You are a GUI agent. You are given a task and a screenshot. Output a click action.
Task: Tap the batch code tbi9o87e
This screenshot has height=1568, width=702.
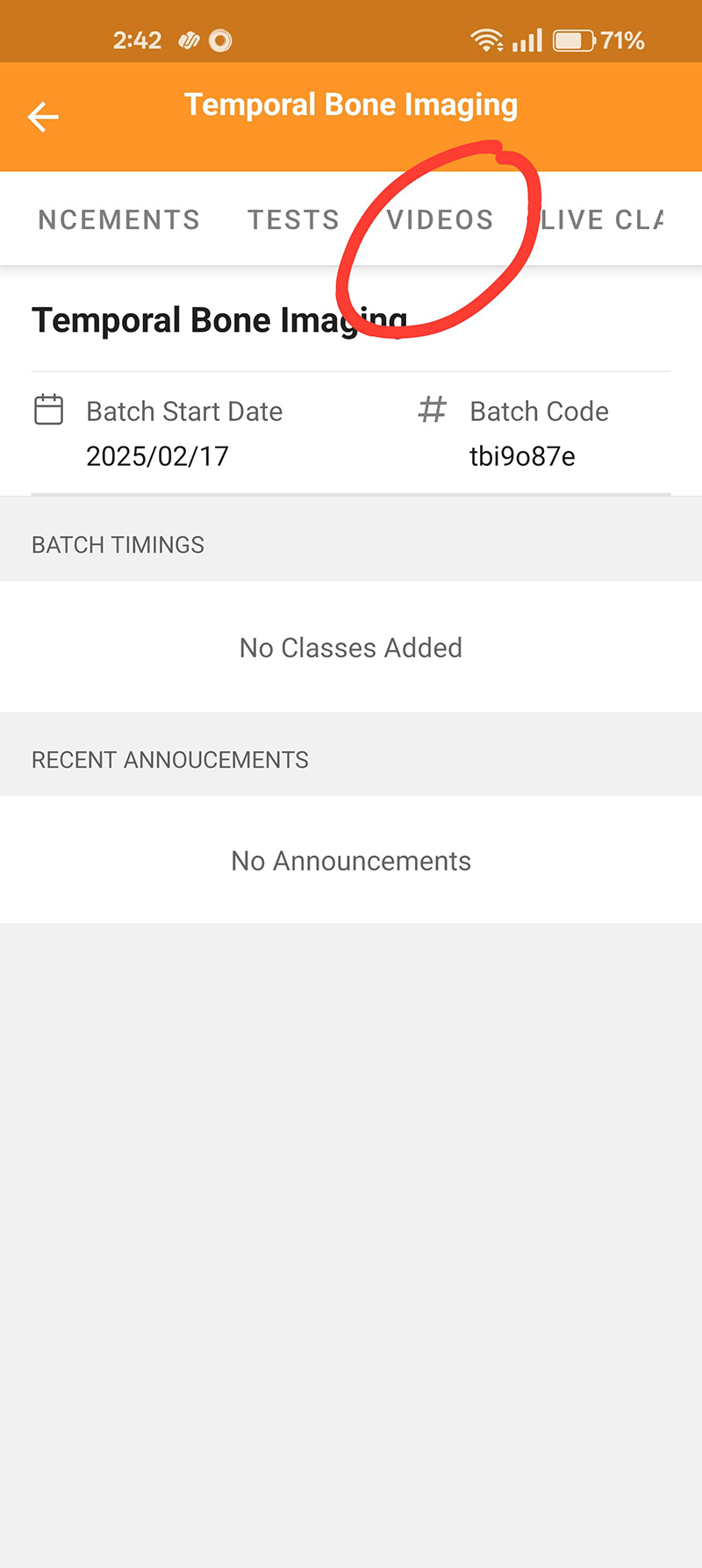[x=524, y=456]
